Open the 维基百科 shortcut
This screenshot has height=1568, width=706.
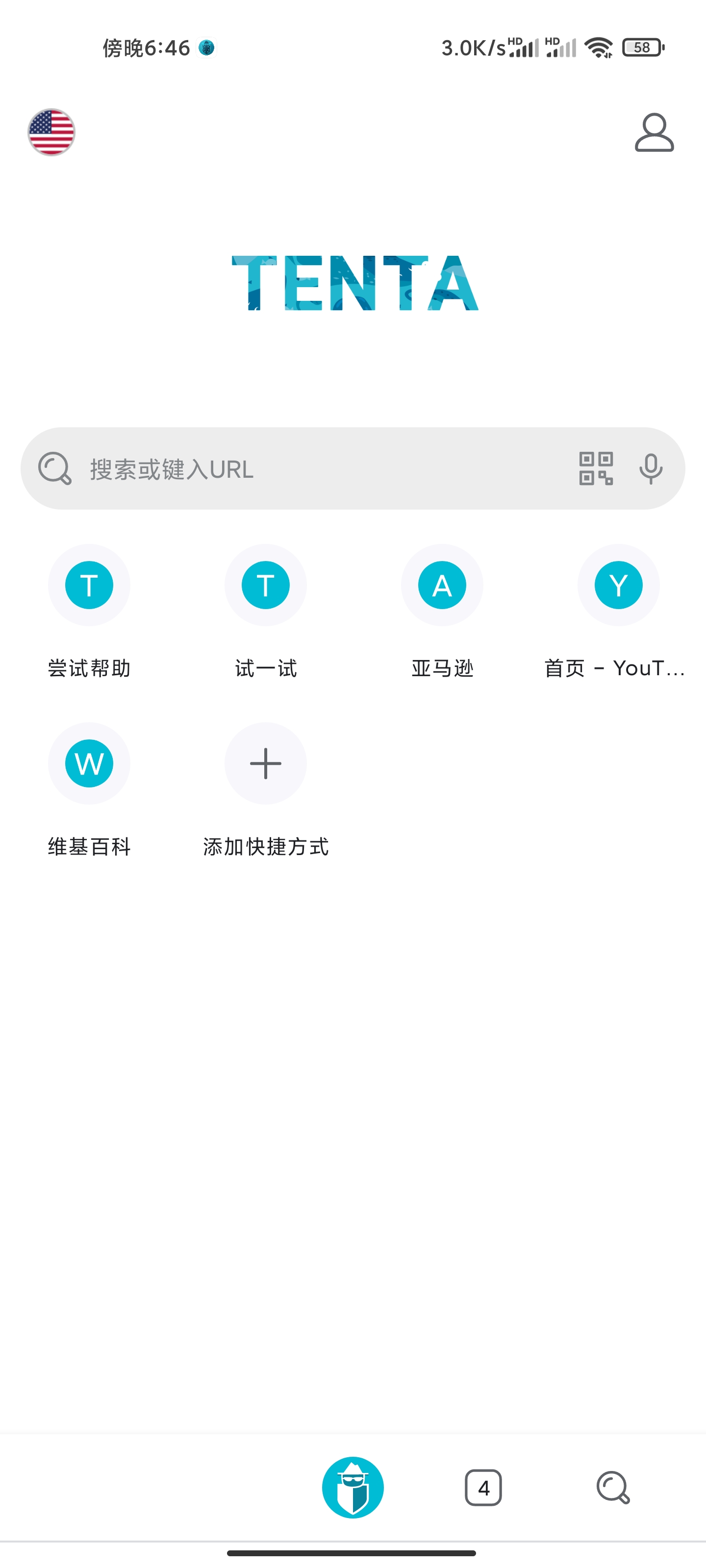pos(89,763)
